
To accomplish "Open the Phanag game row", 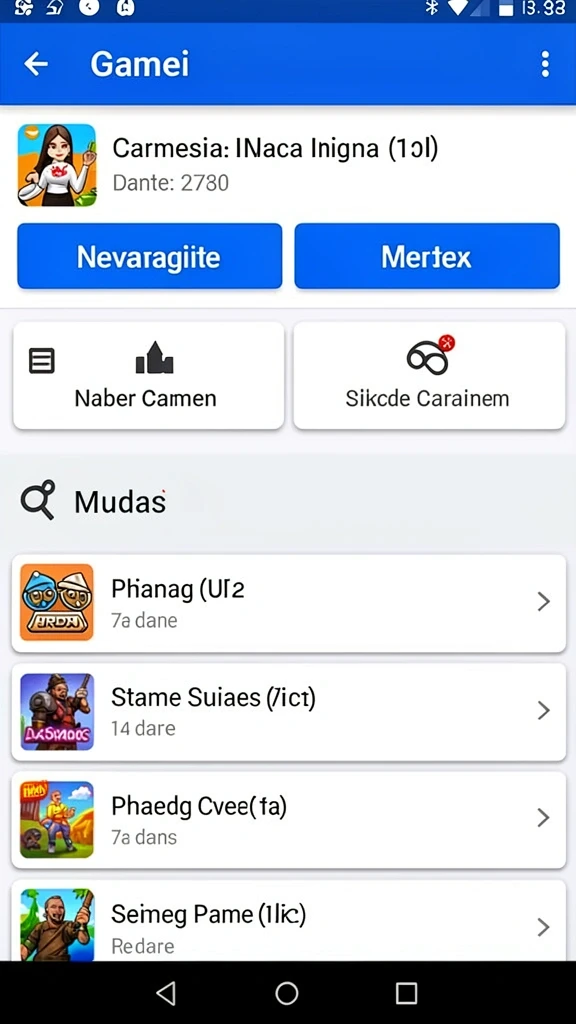I will pyautogui.click(x=289, y=603).
